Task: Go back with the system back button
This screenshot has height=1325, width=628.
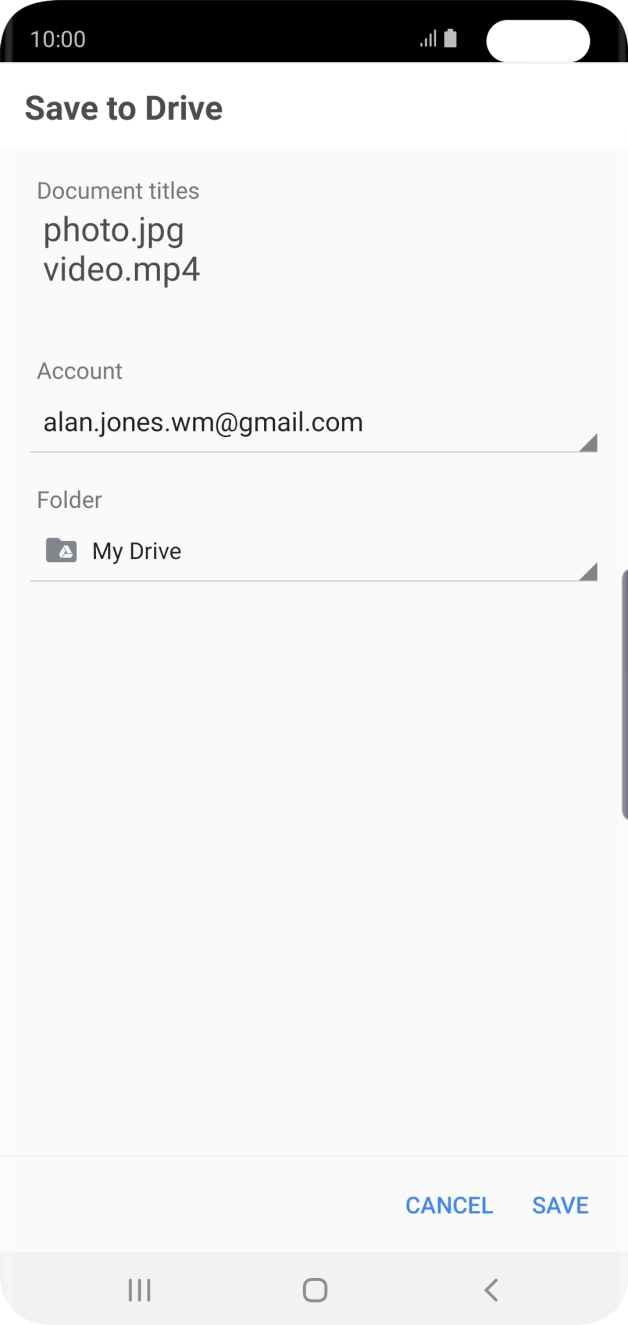Action: pyautogui.click(x=490, y=1290)
